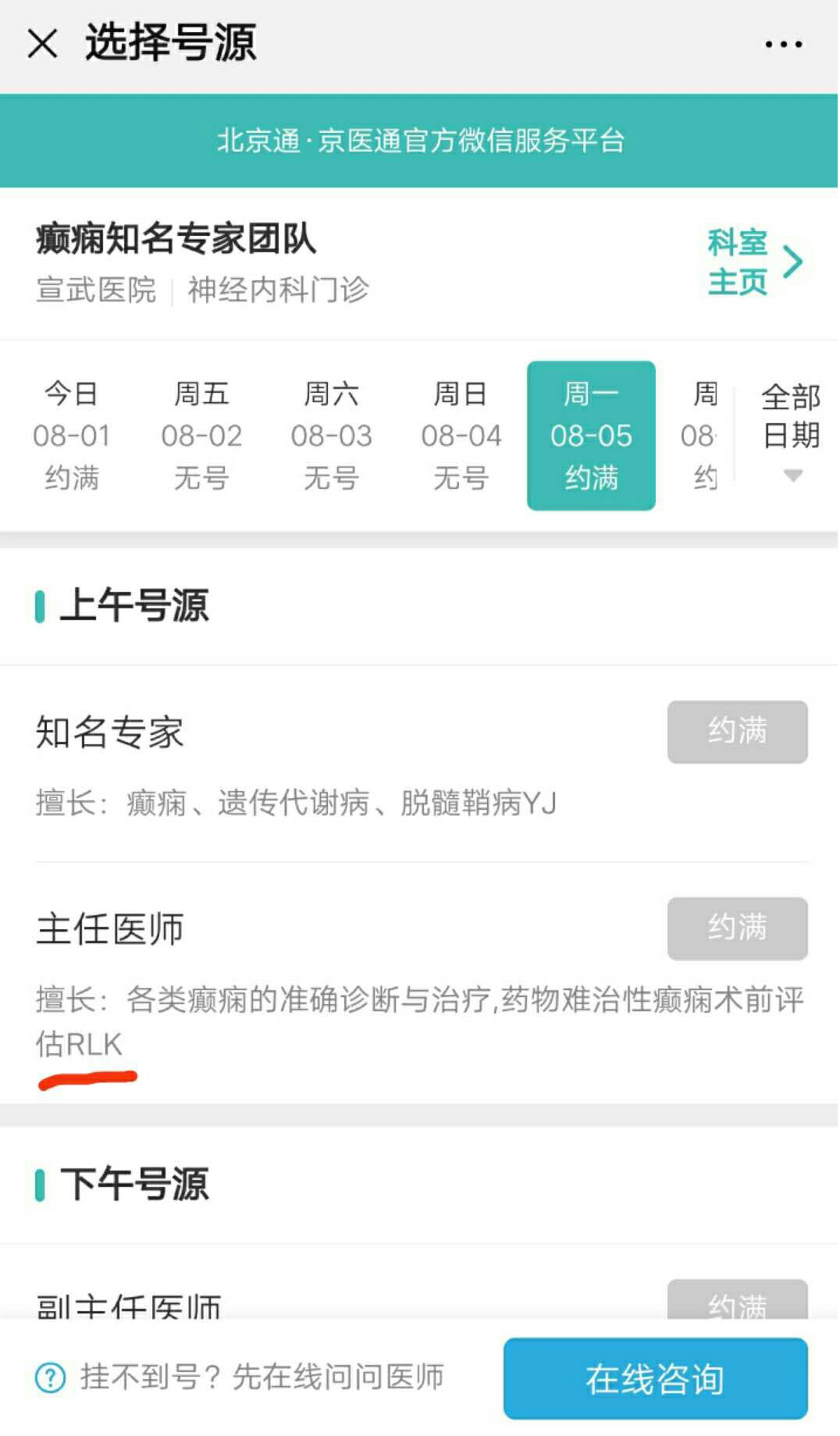
Task: Tap 约满 button for 副主任医师
Action: [x=737, y=1301]
